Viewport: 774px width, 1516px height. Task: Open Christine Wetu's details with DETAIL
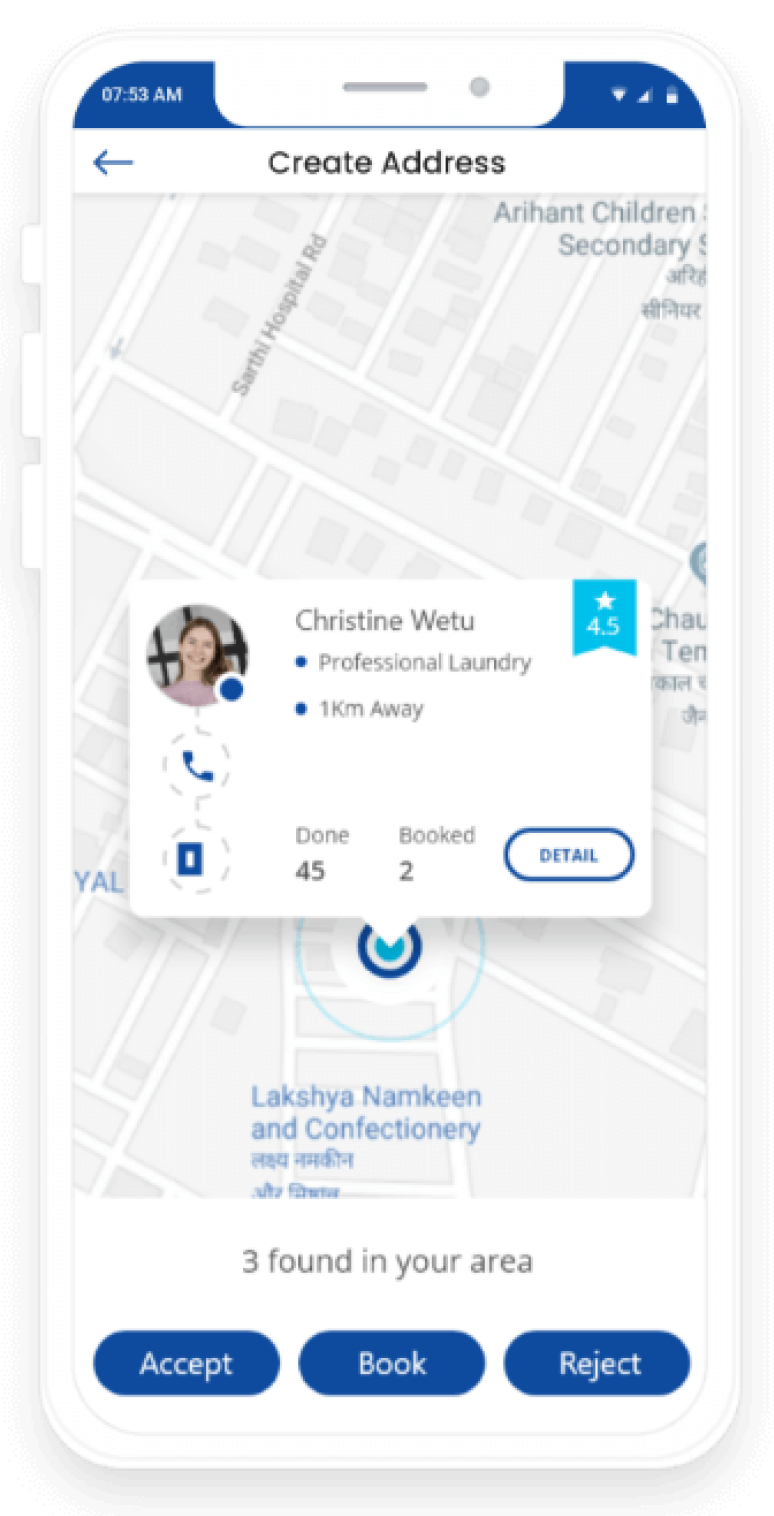click(568, 855)
